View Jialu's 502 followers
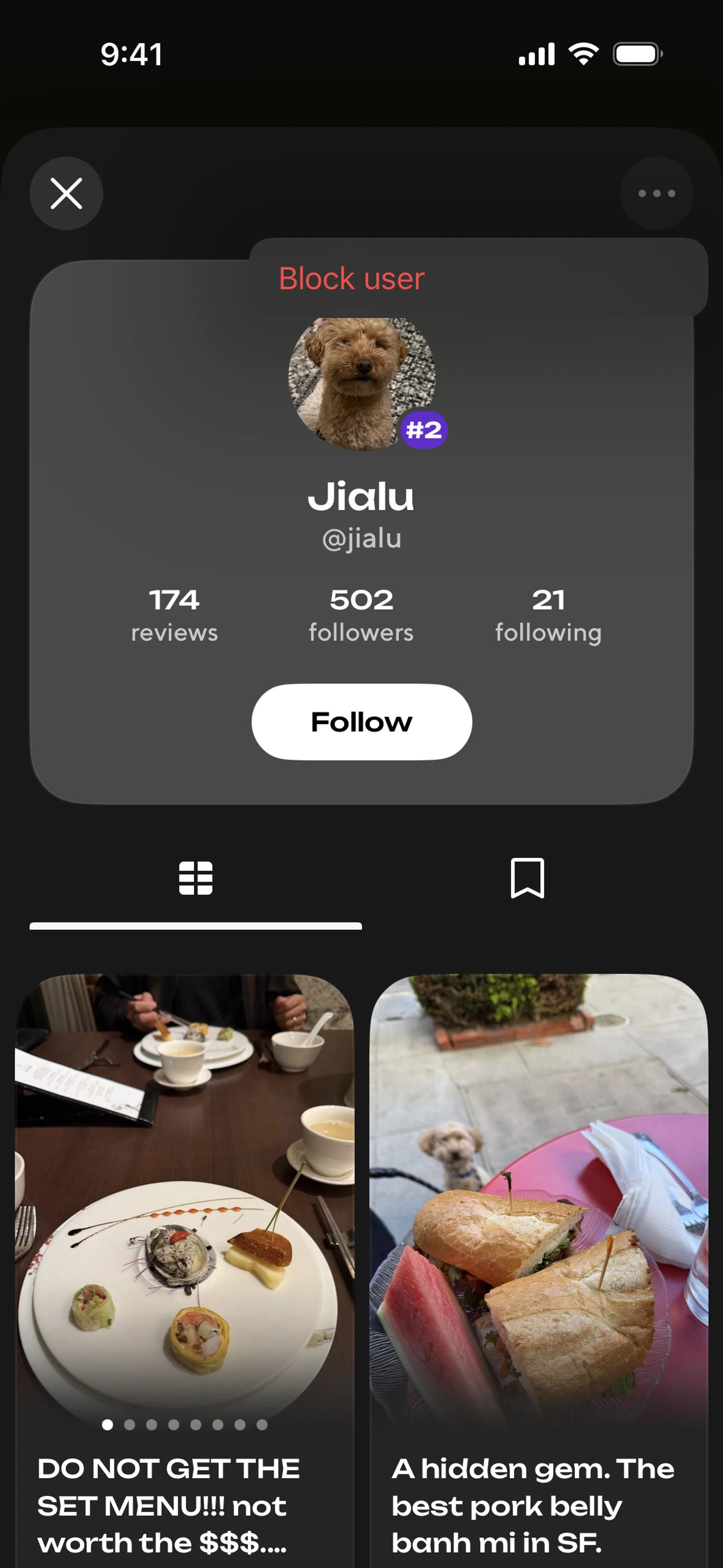This screenshot has width=723, height=1568. [x=361, y=615]
